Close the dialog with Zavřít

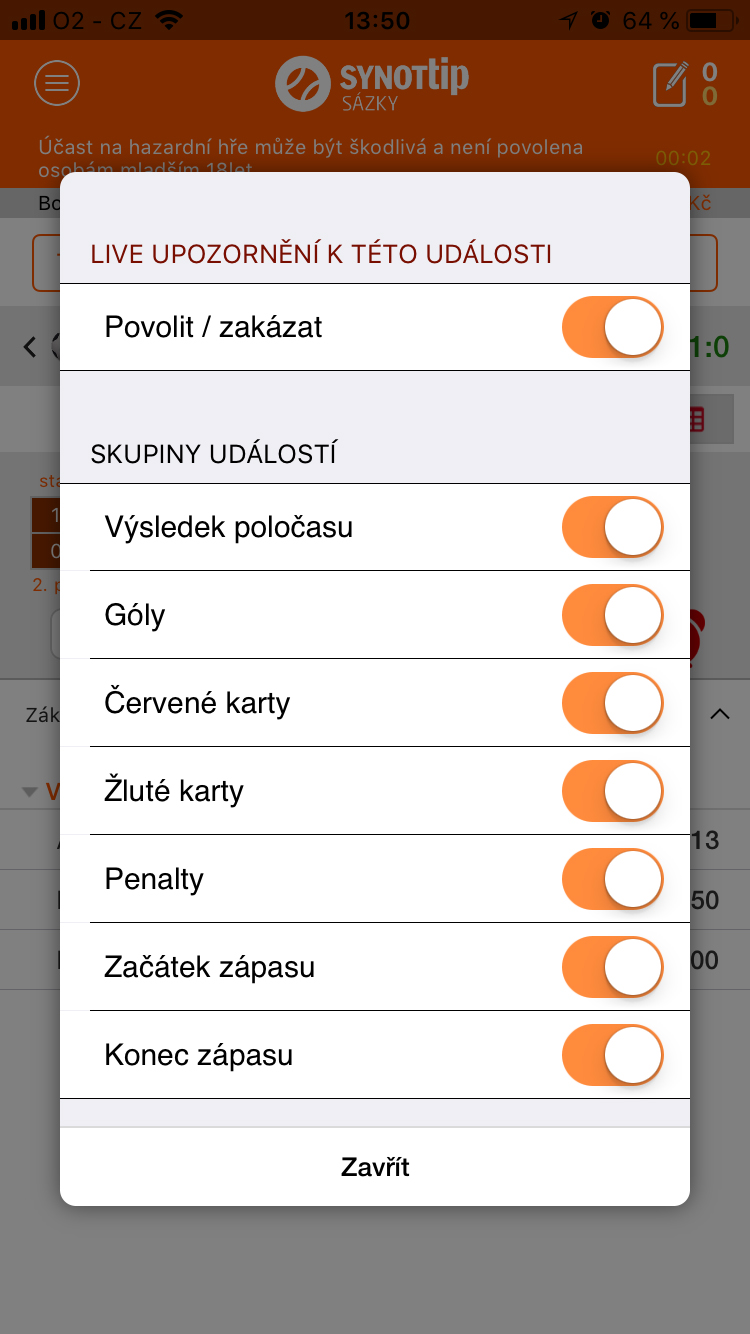375,1167
